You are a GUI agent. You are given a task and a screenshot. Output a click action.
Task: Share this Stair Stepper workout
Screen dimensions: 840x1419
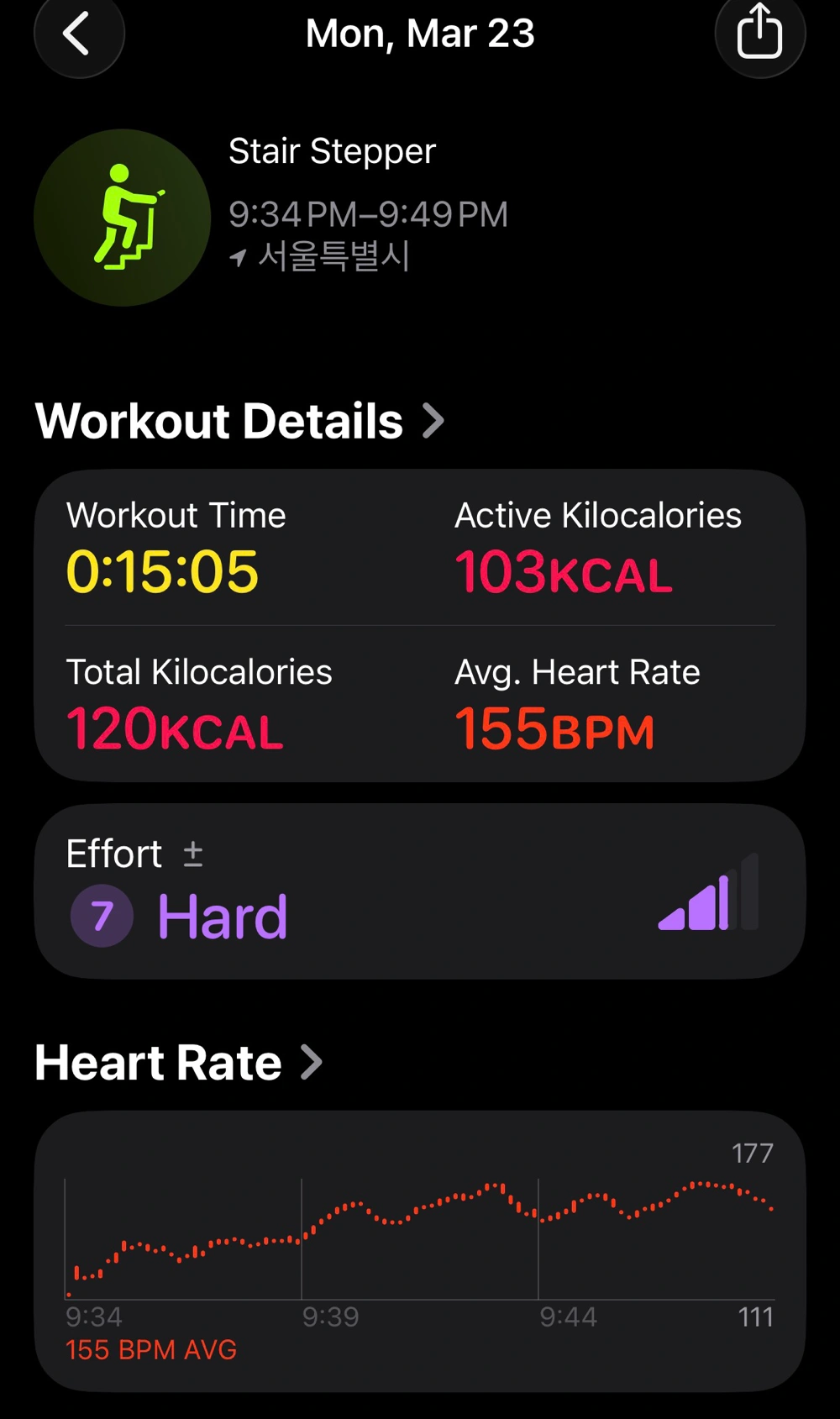pyautogui.click(x=759, y=34)
